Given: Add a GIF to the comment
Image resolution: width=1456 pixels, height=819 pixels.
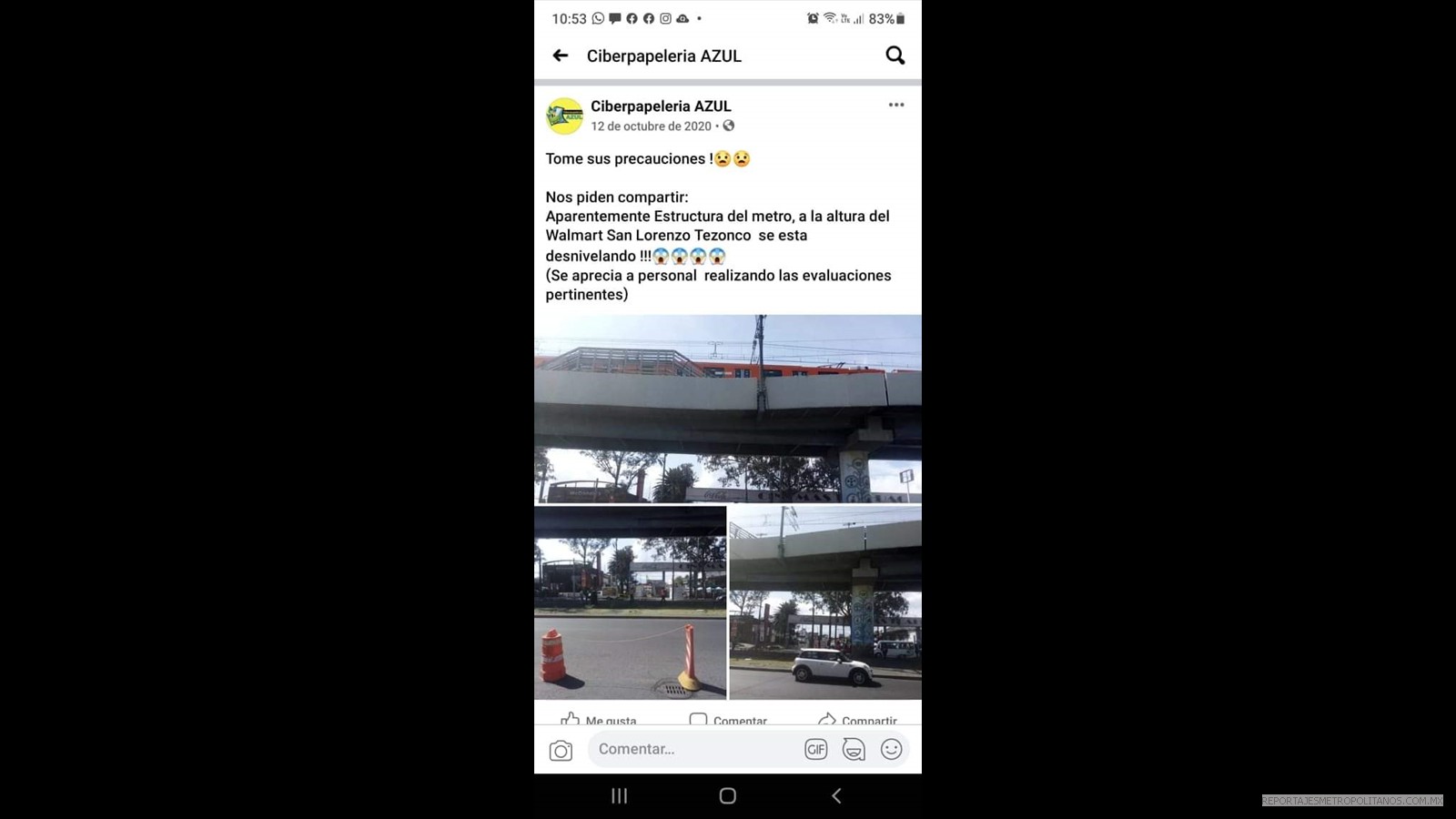Looking at the screenshot, I should coord(815,749).
